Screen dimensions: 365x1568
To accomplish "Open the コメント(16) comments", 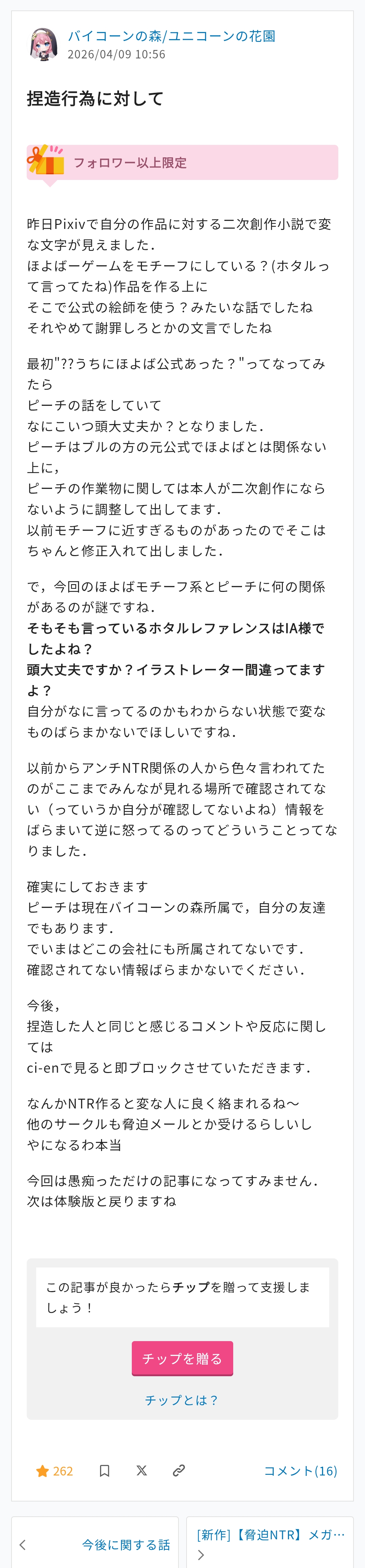I will (x=300, y=1471).
